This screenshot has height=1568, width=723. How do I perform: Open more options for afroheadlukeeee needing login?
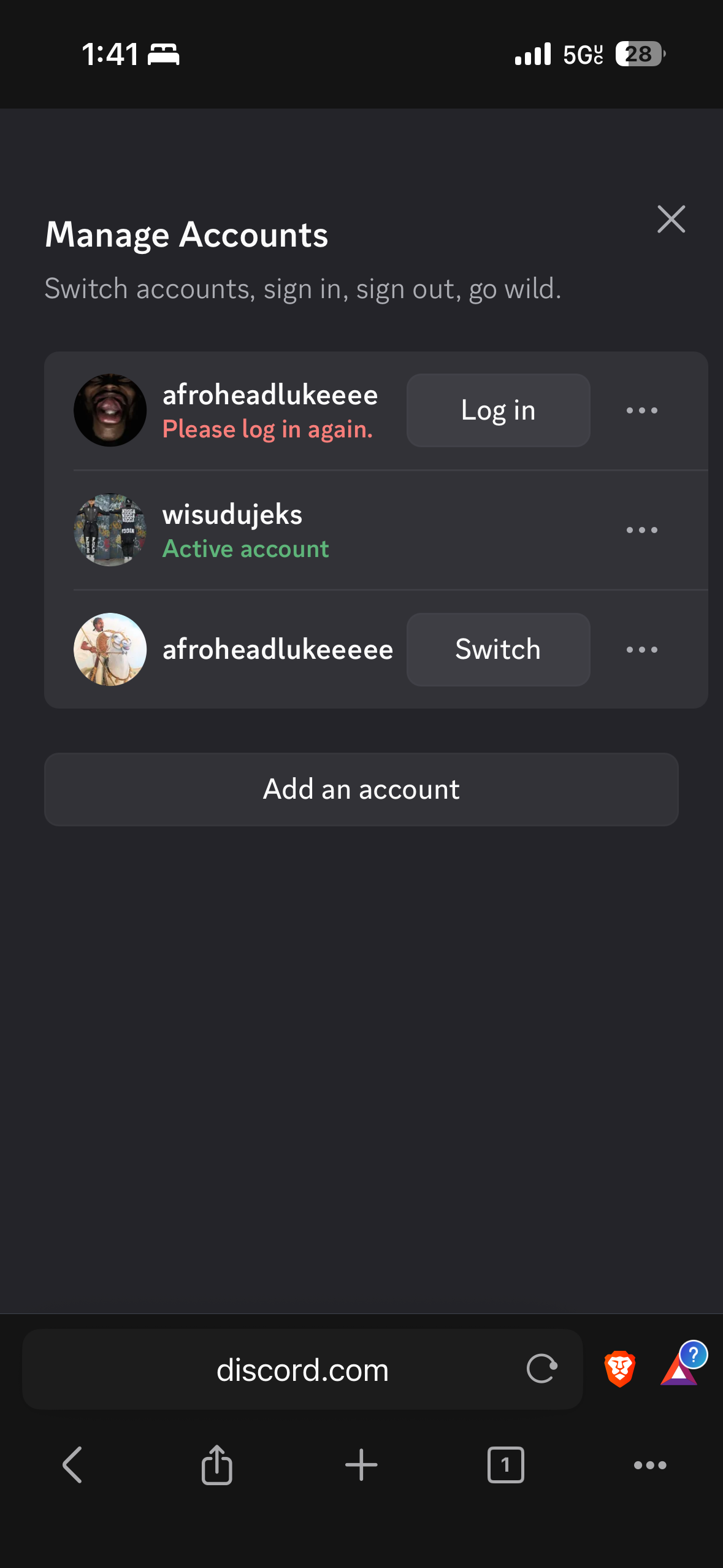click(x=641, y=410)
